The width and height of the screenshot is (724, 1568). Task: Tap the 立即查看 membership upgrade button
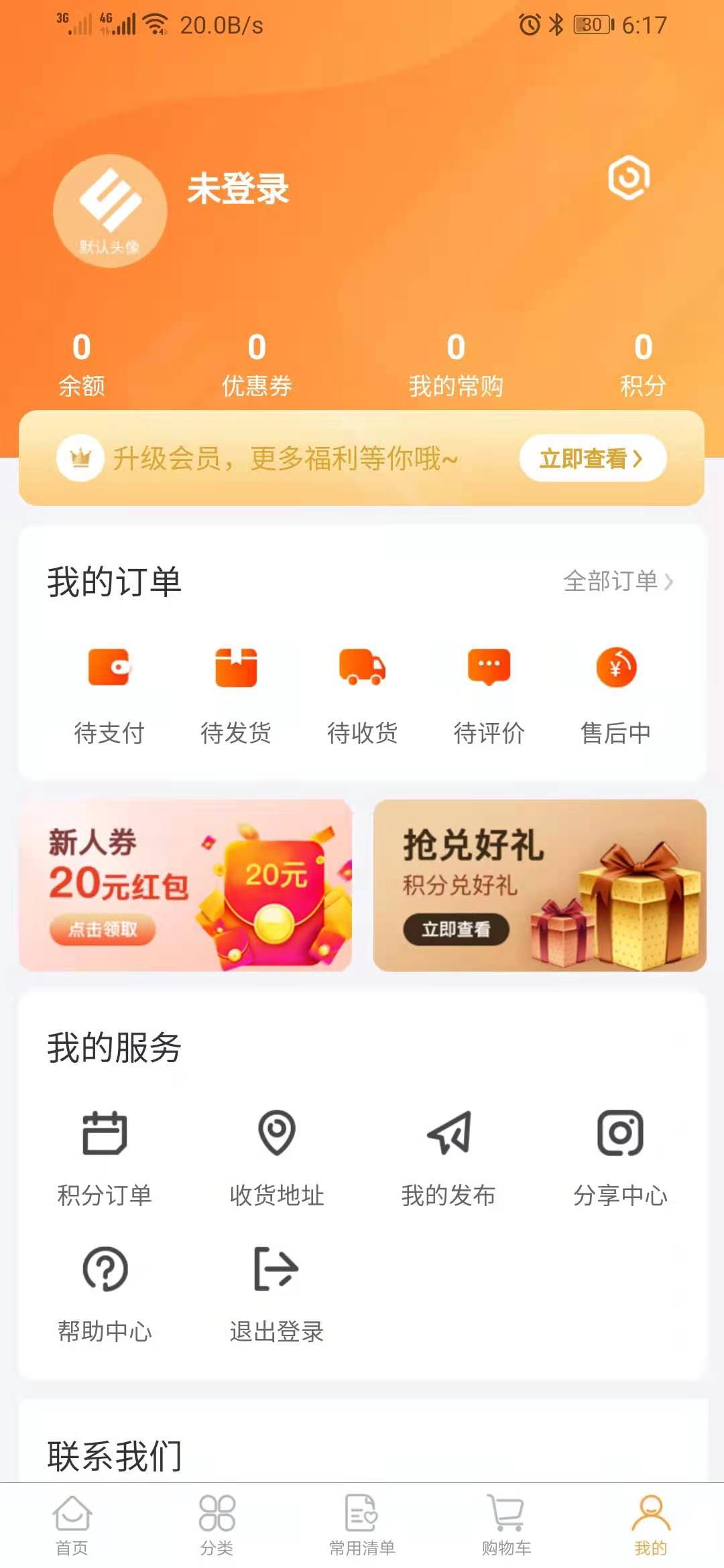coord(592,458)
